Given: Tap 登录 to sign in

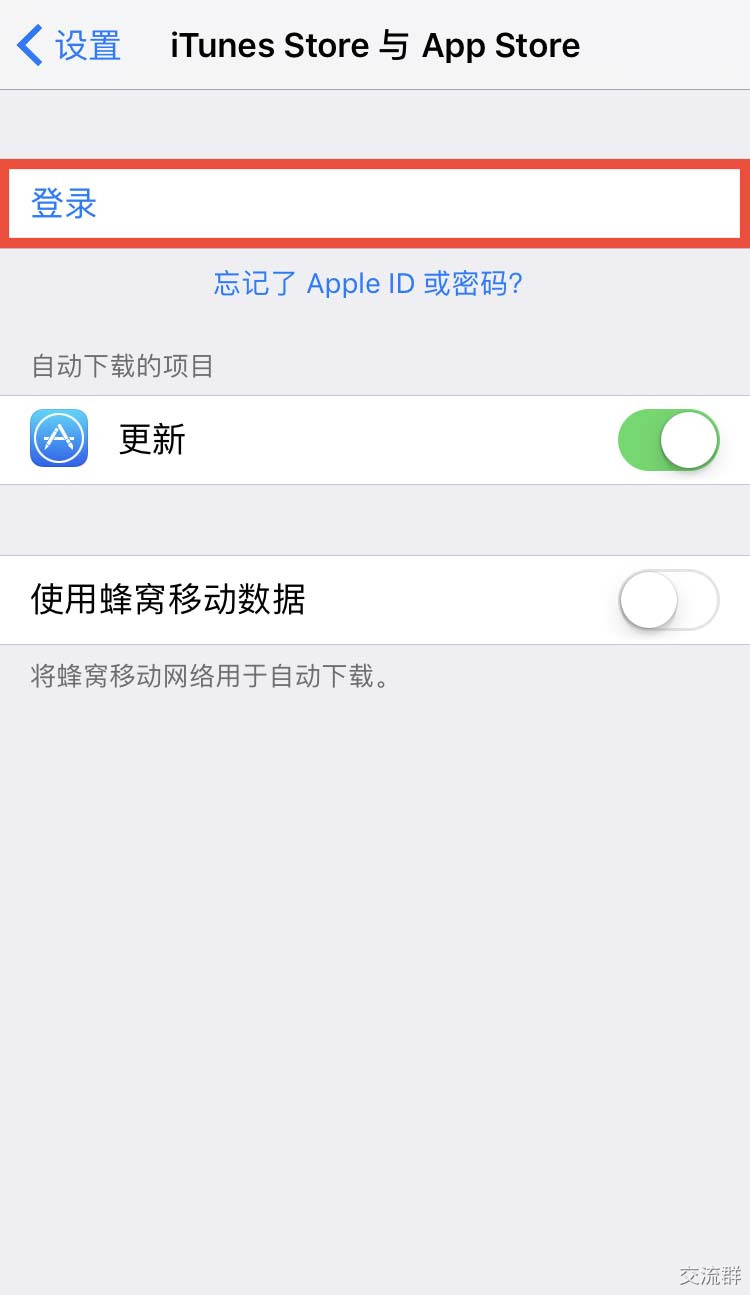Looking at the screenshot, I should pos(65,204).
